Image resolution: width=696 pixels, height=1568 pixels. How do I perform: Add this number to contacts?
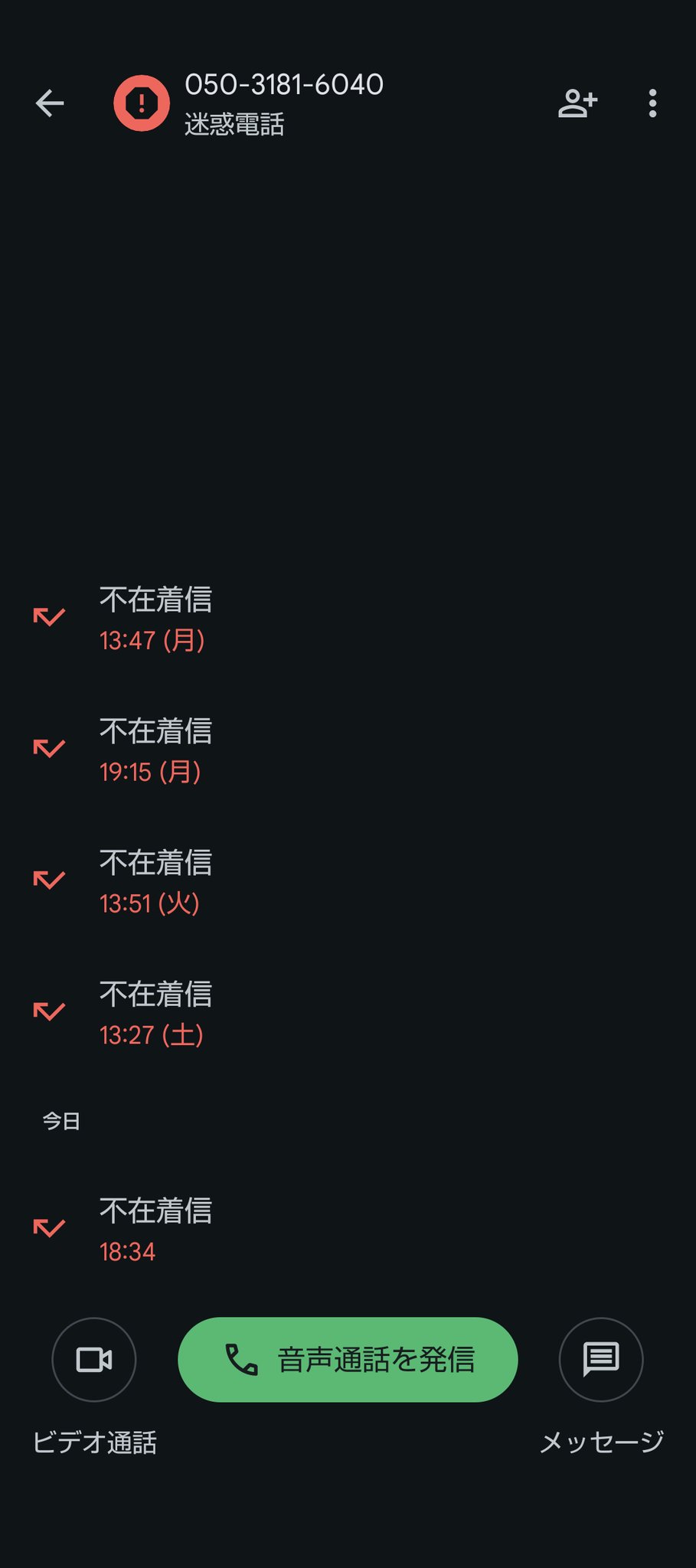pyautogui.click(x=577, y=103)
